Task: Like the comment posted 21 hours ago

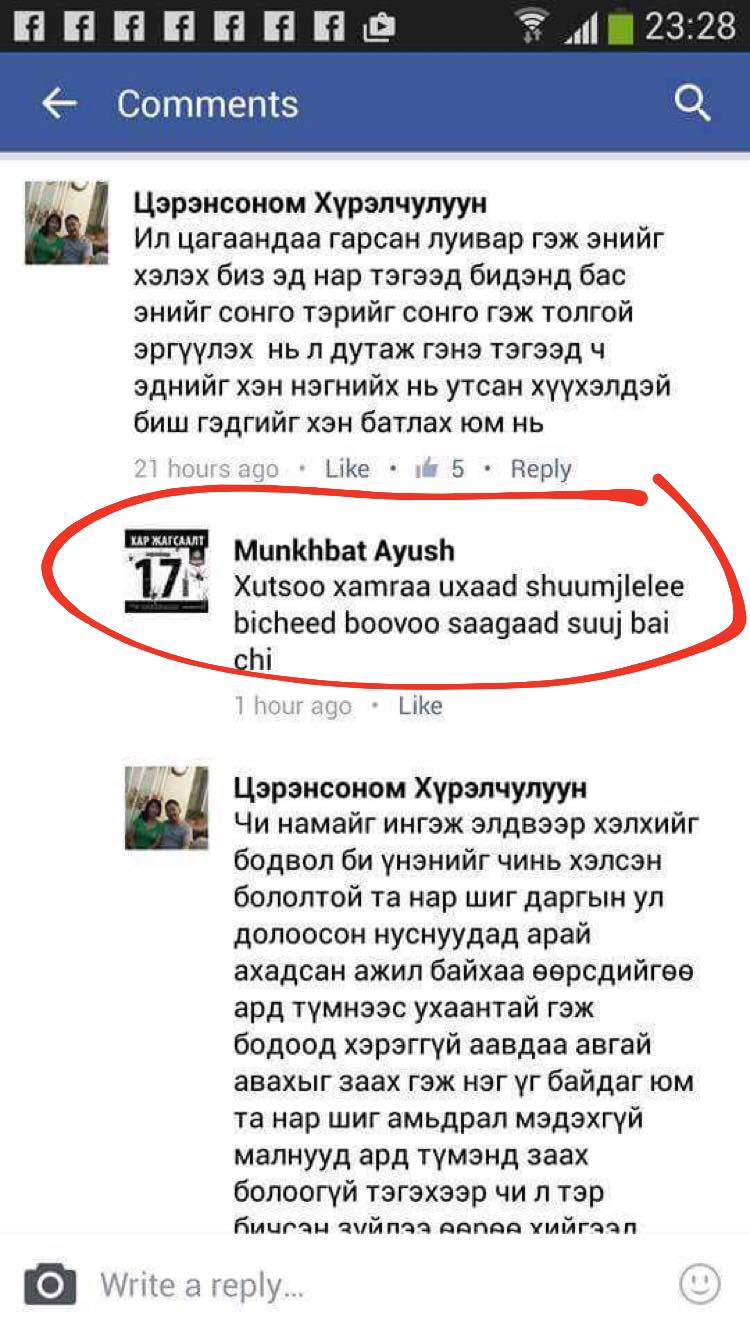Action: click(347, 469)
